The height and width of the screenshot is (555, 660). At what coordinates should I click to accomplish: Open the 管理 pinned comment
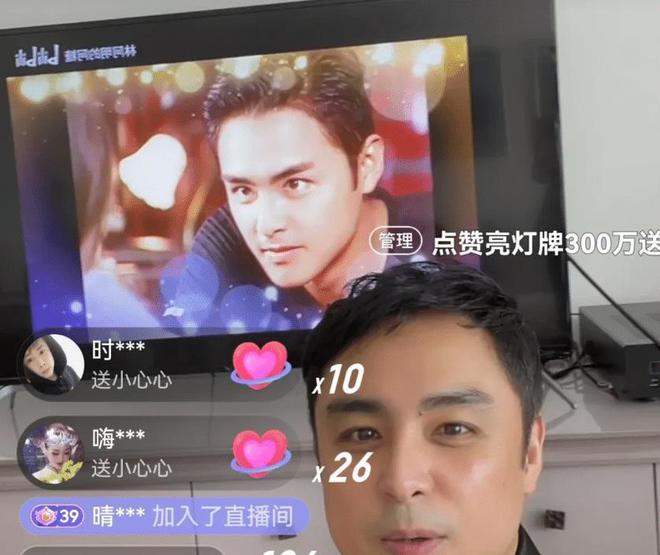tap(397, 241)
